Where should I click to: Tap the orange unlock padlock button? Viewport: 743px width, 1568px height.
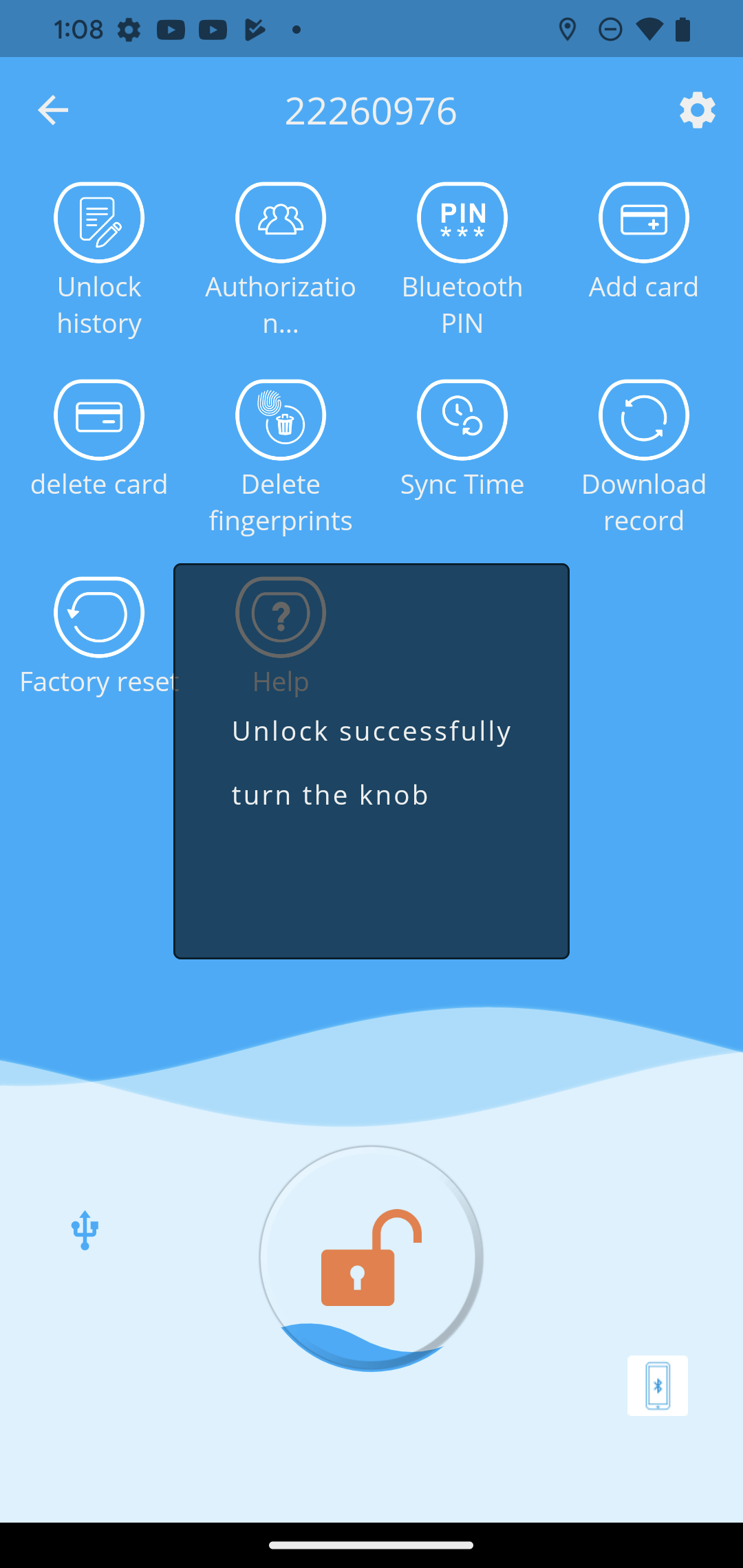(371, 1257)
